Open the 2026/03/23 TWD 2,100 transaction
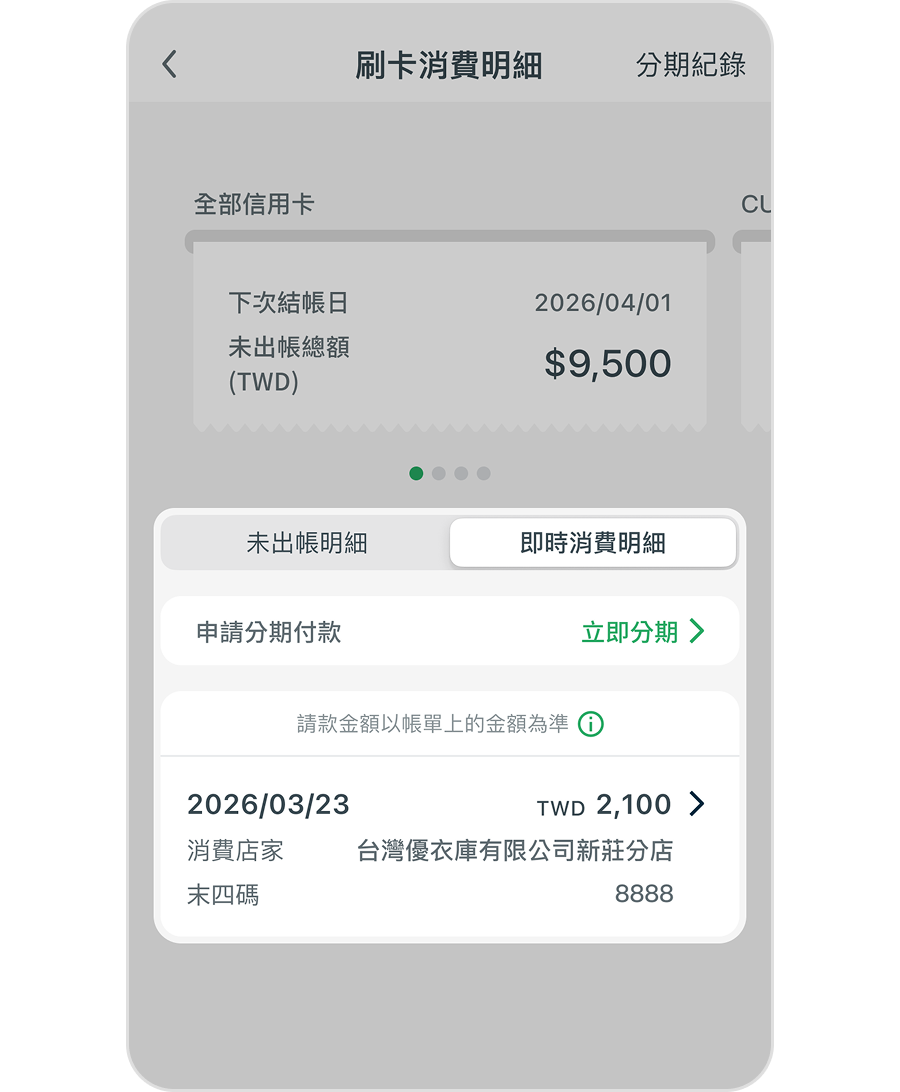The image size is (900, 1092). (x=450, y=847)
